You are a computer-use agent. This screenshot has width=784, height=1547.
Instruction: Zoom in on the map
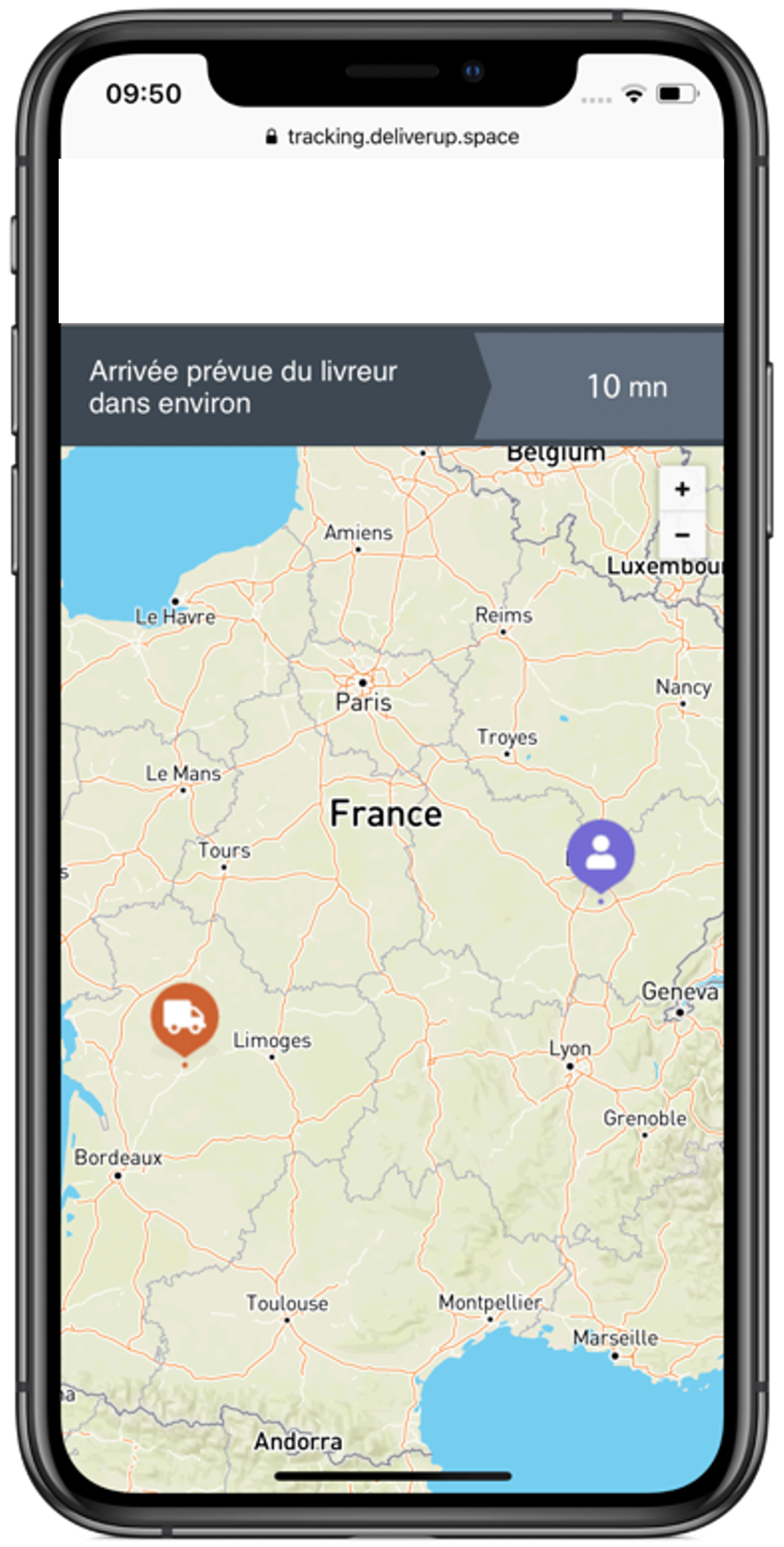(x=682, y=489)
